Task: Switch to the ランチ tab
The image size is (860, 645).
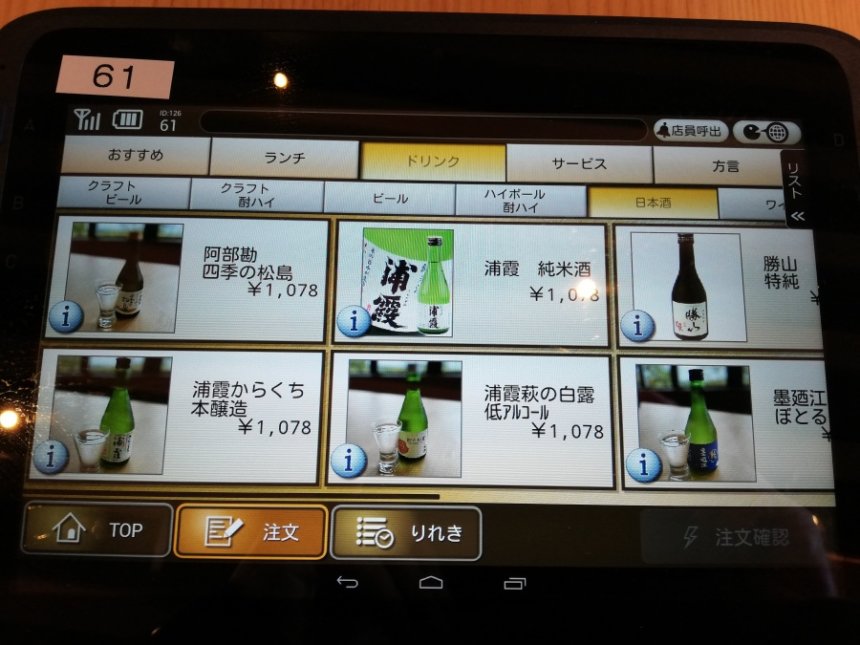Action: (x=285, y=160)
